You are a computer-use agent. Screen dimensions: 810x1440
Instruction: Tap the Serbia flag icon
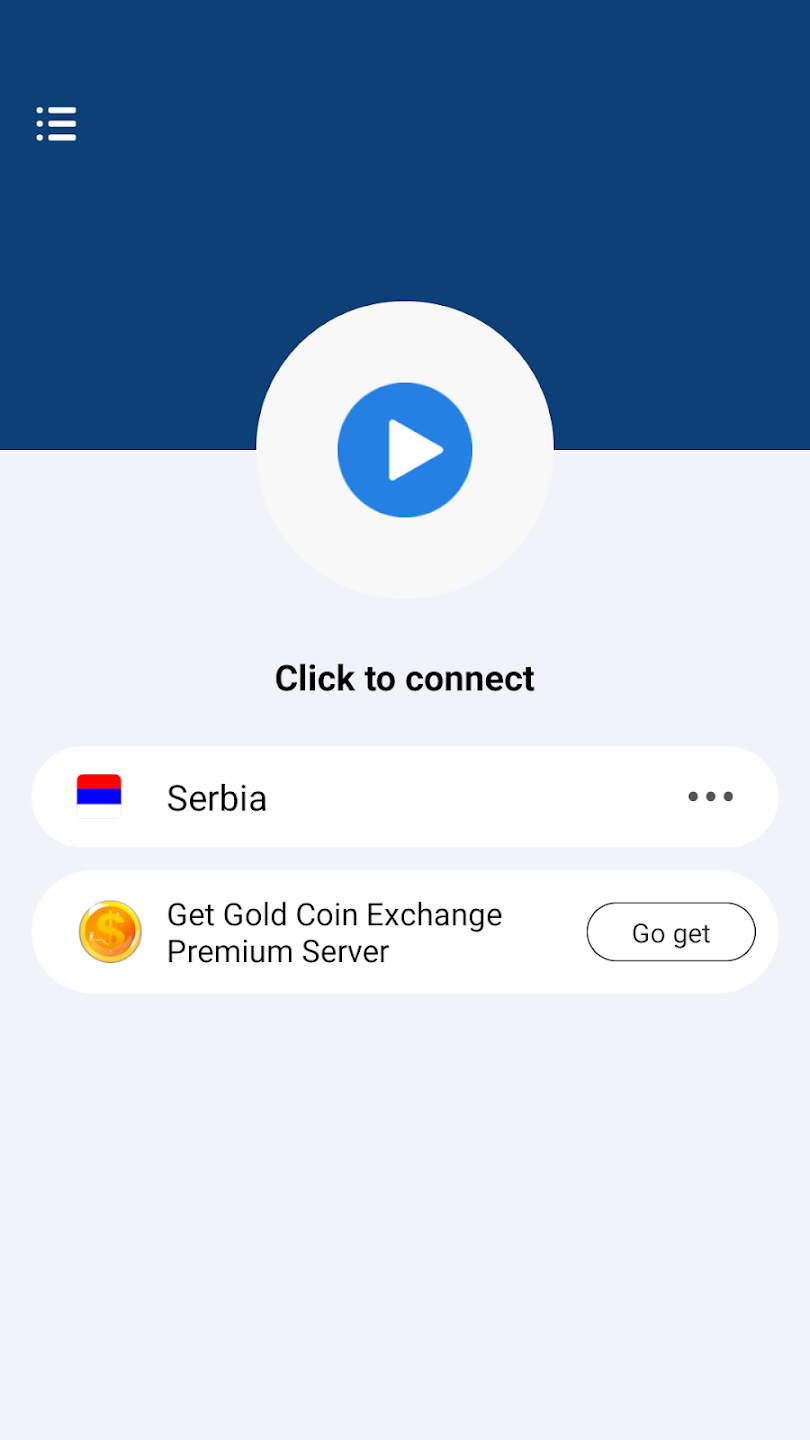tap(98, 794)
